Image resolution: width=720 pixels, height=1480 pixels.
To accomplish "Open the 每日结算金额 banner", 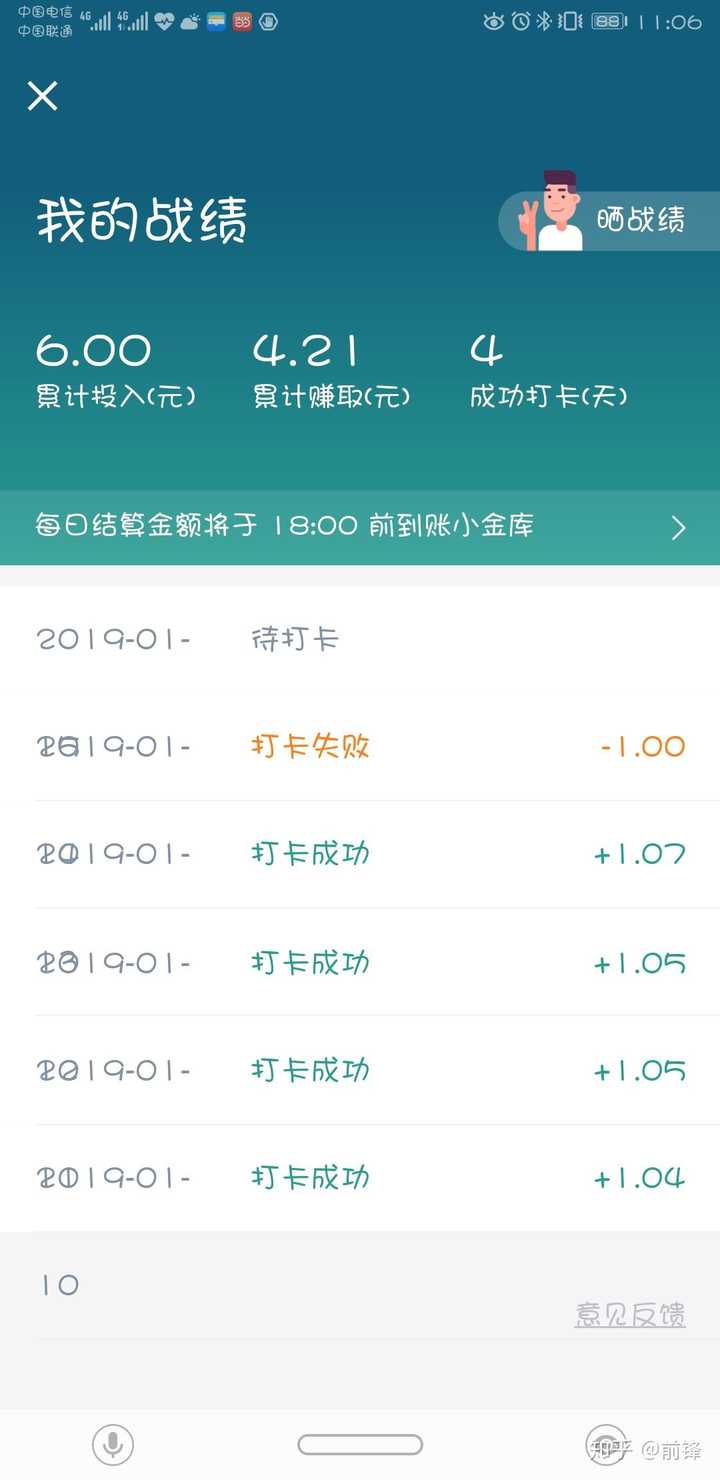I will click(x=360, y=527).
